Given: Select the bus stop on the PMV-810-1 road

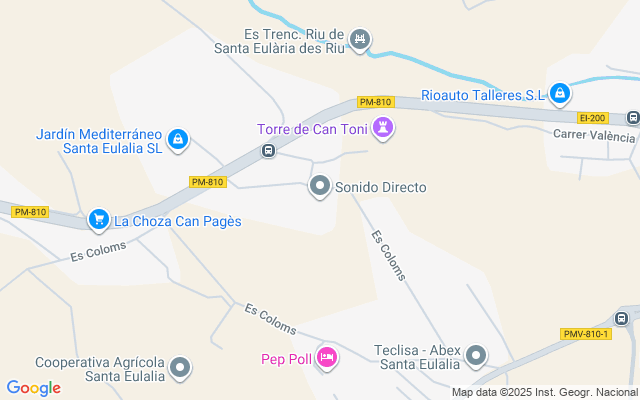Looking at the screenshot, I should (x=621, y=319).
